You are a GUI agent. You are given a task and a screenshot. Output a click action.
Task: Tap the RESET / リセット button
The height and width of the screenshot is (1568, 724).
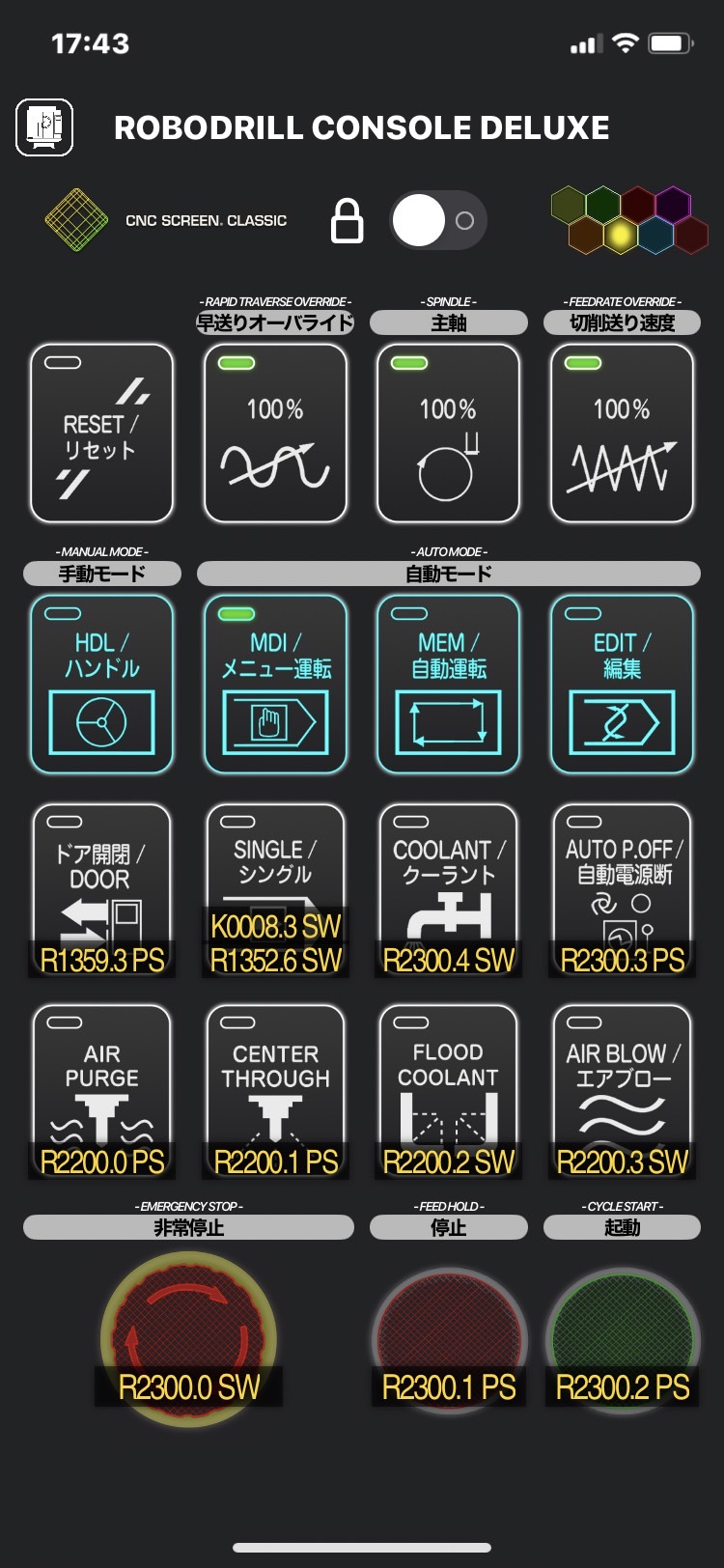tap(101, 434)
